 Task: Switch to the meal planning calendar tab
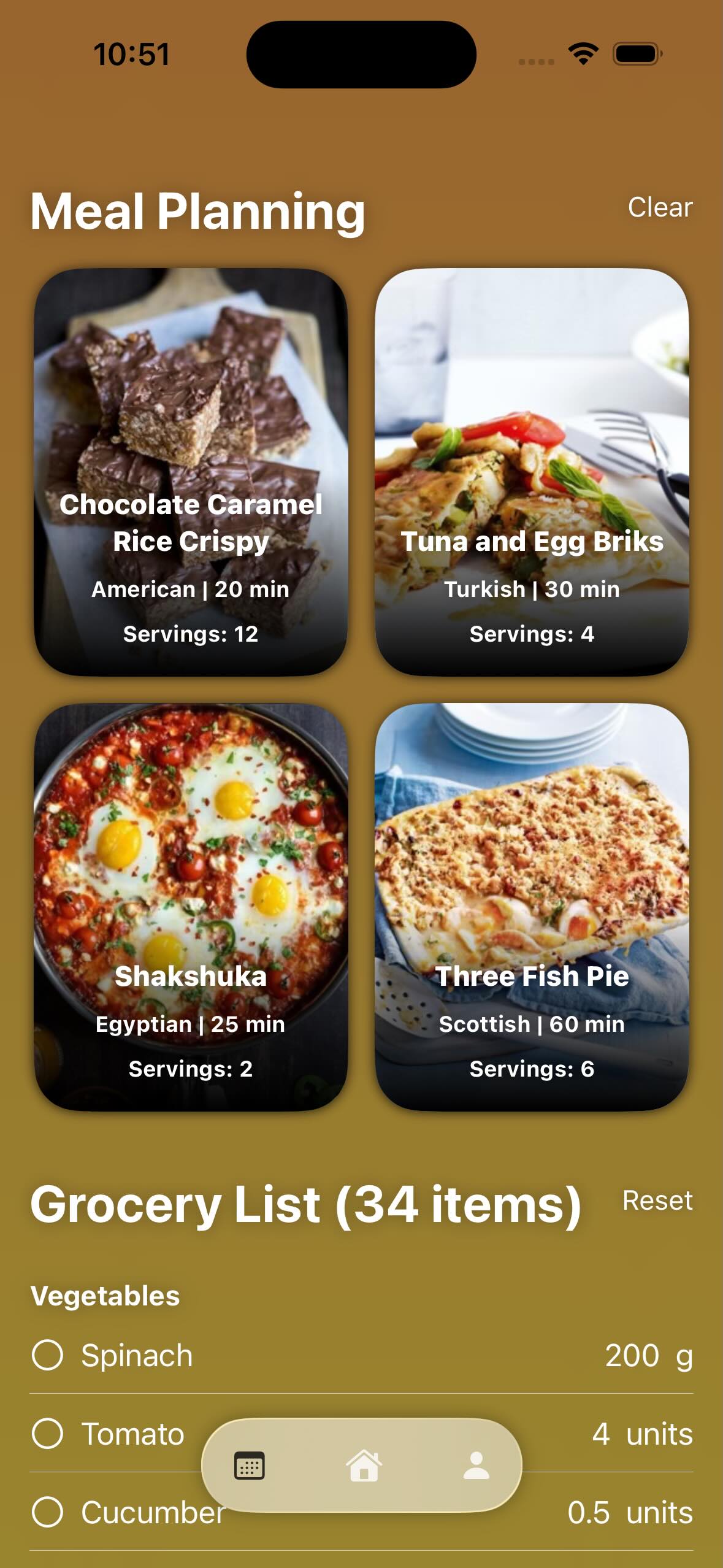[x=250, y=1466]
